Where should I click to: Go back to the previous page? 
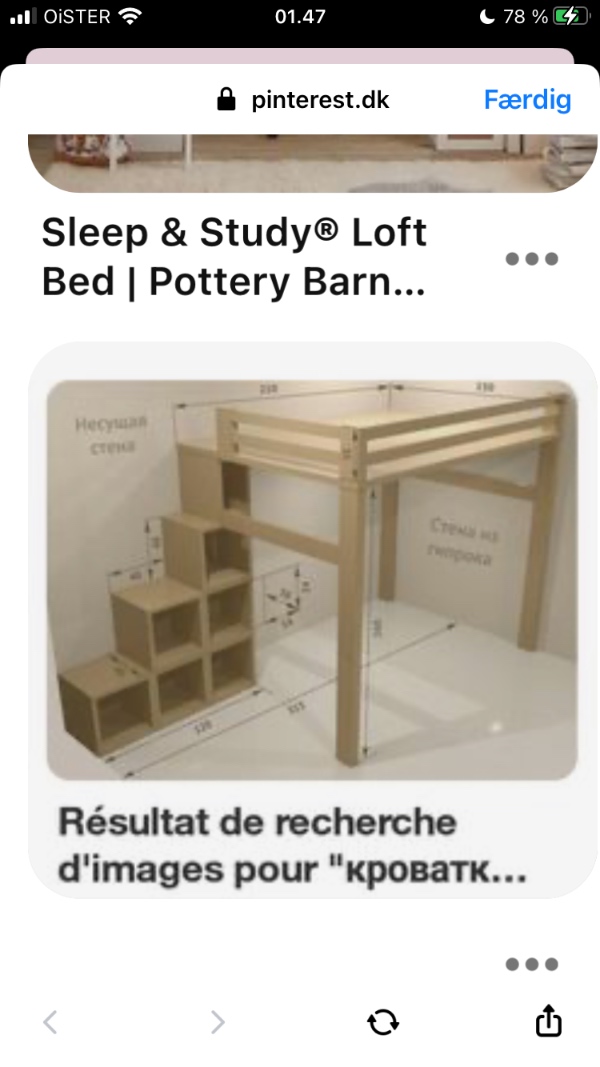[51, 1022]
